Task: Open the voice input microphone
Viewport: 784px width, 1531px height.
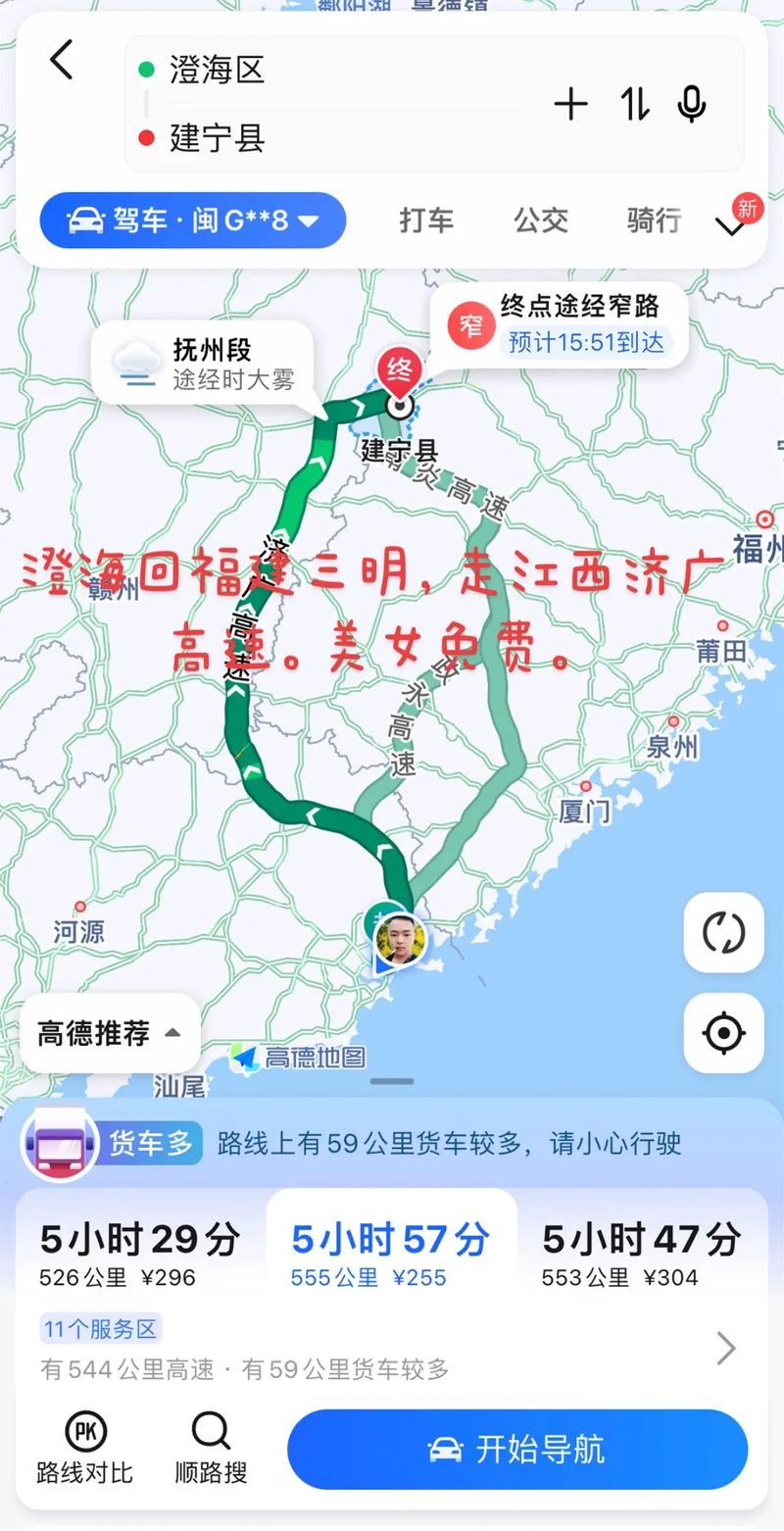Action: [x=694, y=103]
